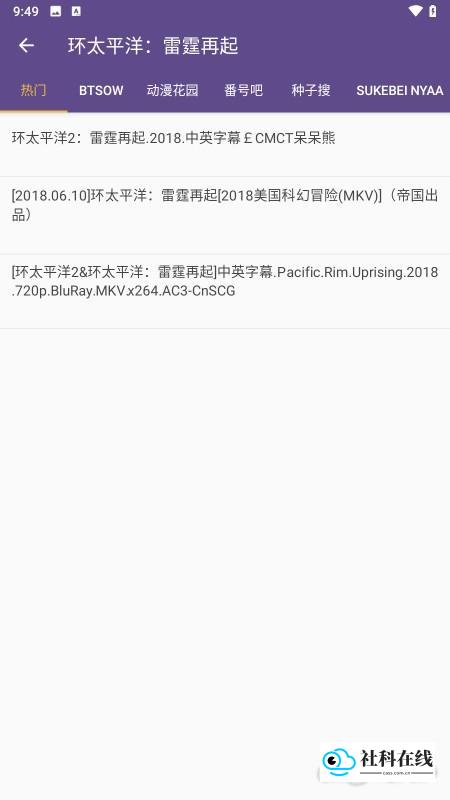View the 种子搜 tab
The image size is (450, 800).
click(x=311, y=90)
